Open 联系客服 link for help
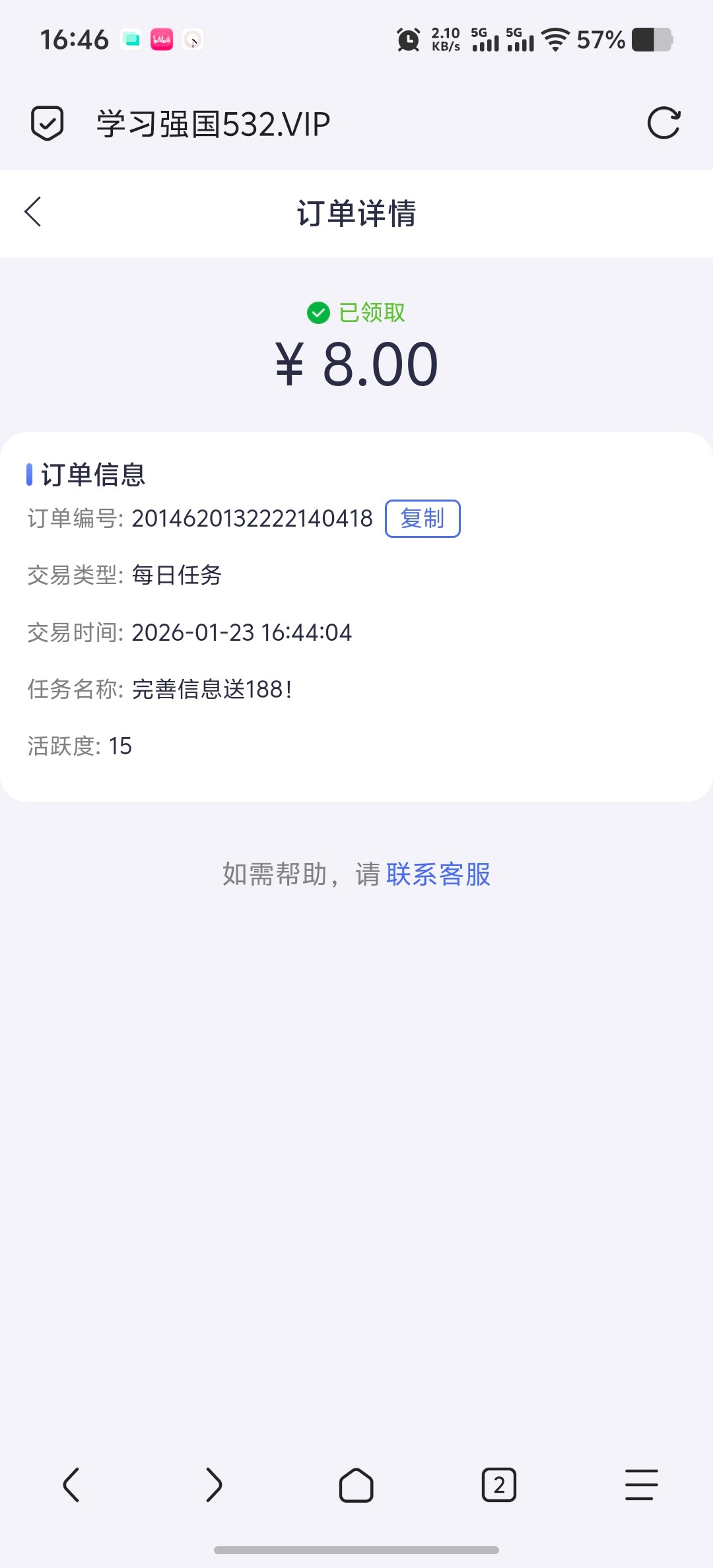This screenshot has height=1568, width=713. tap(438, 874)
